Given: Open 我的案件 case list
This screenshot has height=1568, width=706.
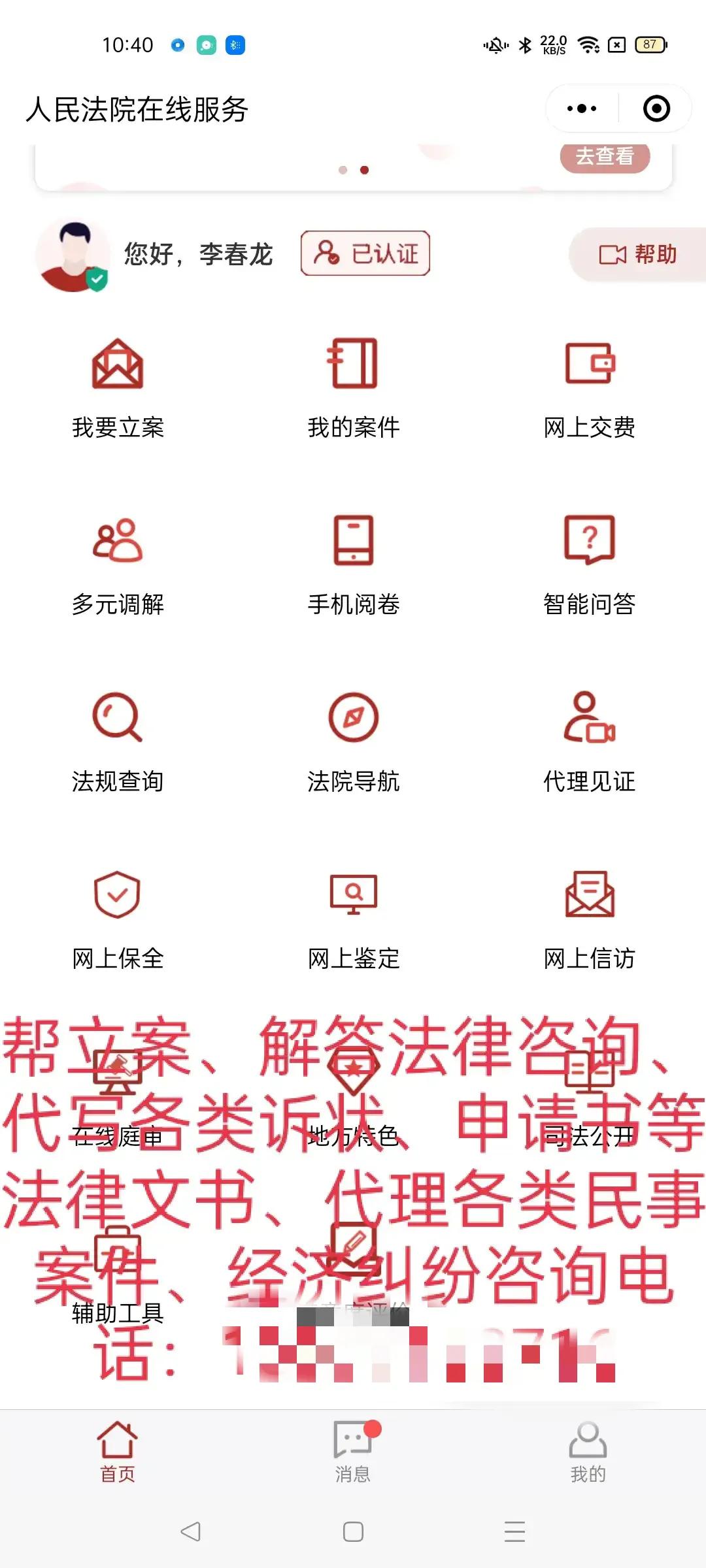Looking at the screenshot, I should [x=353, y=385].
